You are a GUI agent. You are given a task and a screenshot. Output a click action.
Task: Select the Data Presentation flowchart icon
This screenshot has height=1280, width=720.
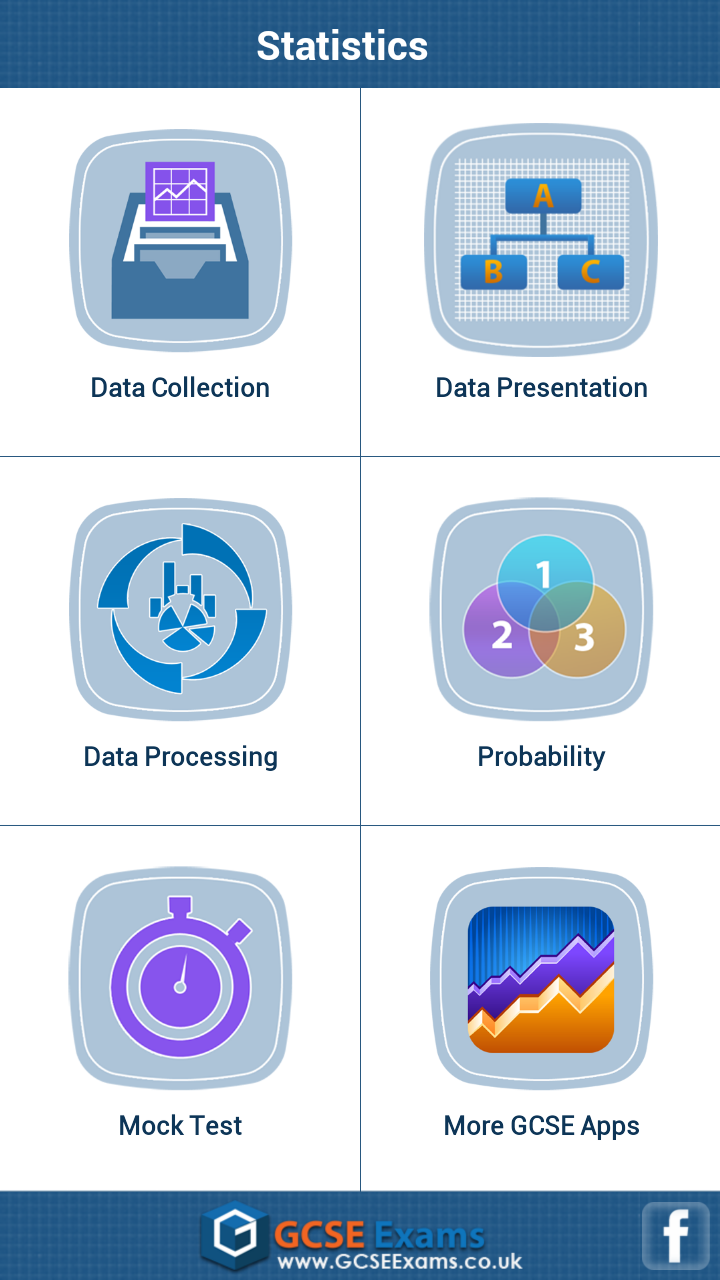click(540, 240)
